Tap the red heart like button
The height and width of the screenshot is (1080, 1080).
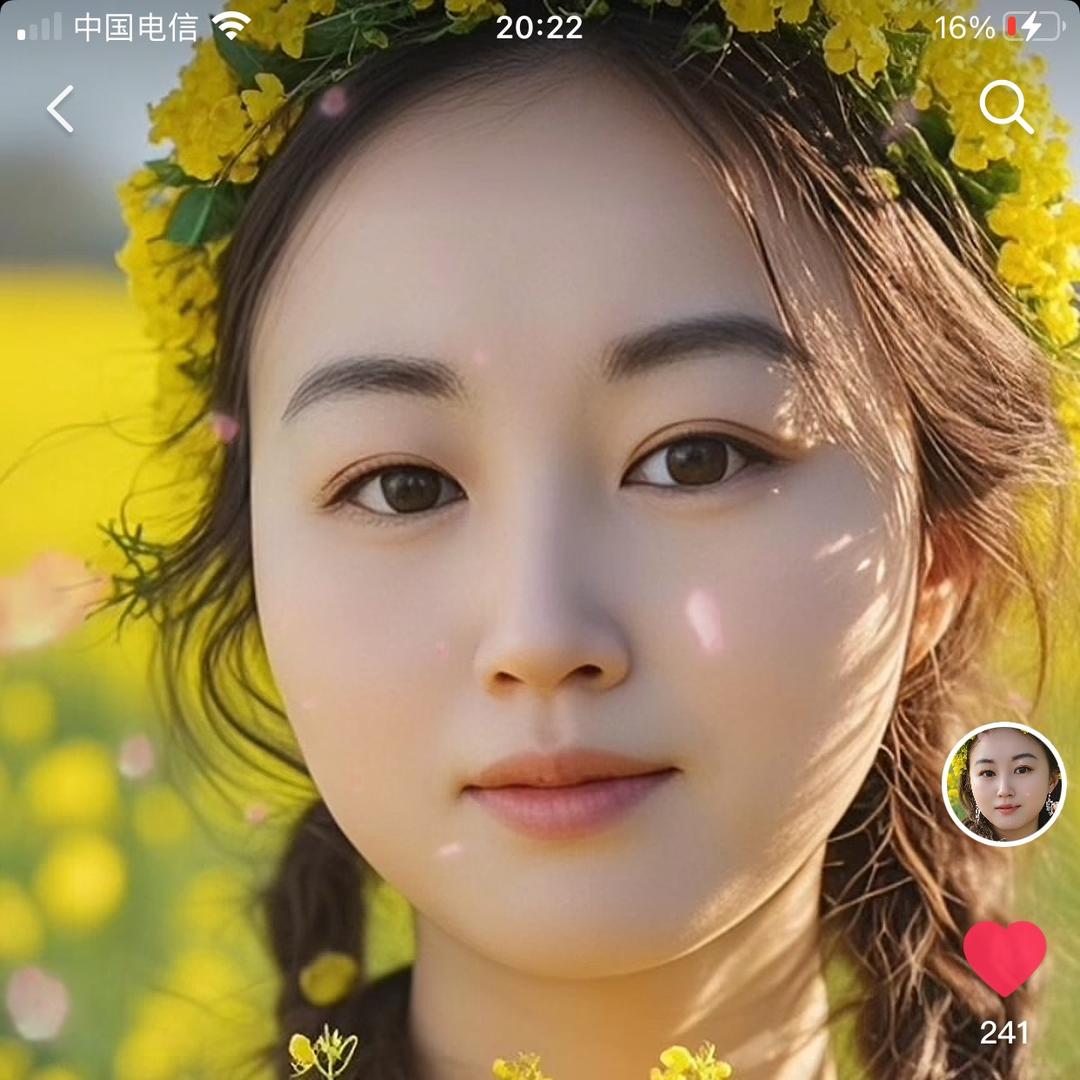[x=1004, y=958]
